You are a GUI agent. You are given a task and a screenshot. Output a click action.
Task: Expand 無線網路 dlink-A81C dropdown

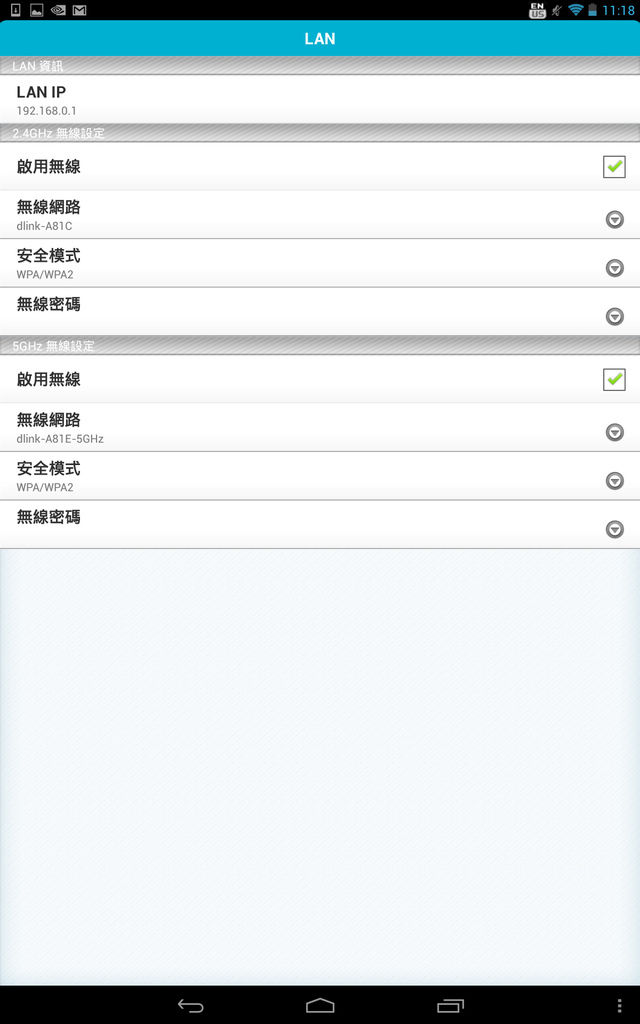coord(615,219)
